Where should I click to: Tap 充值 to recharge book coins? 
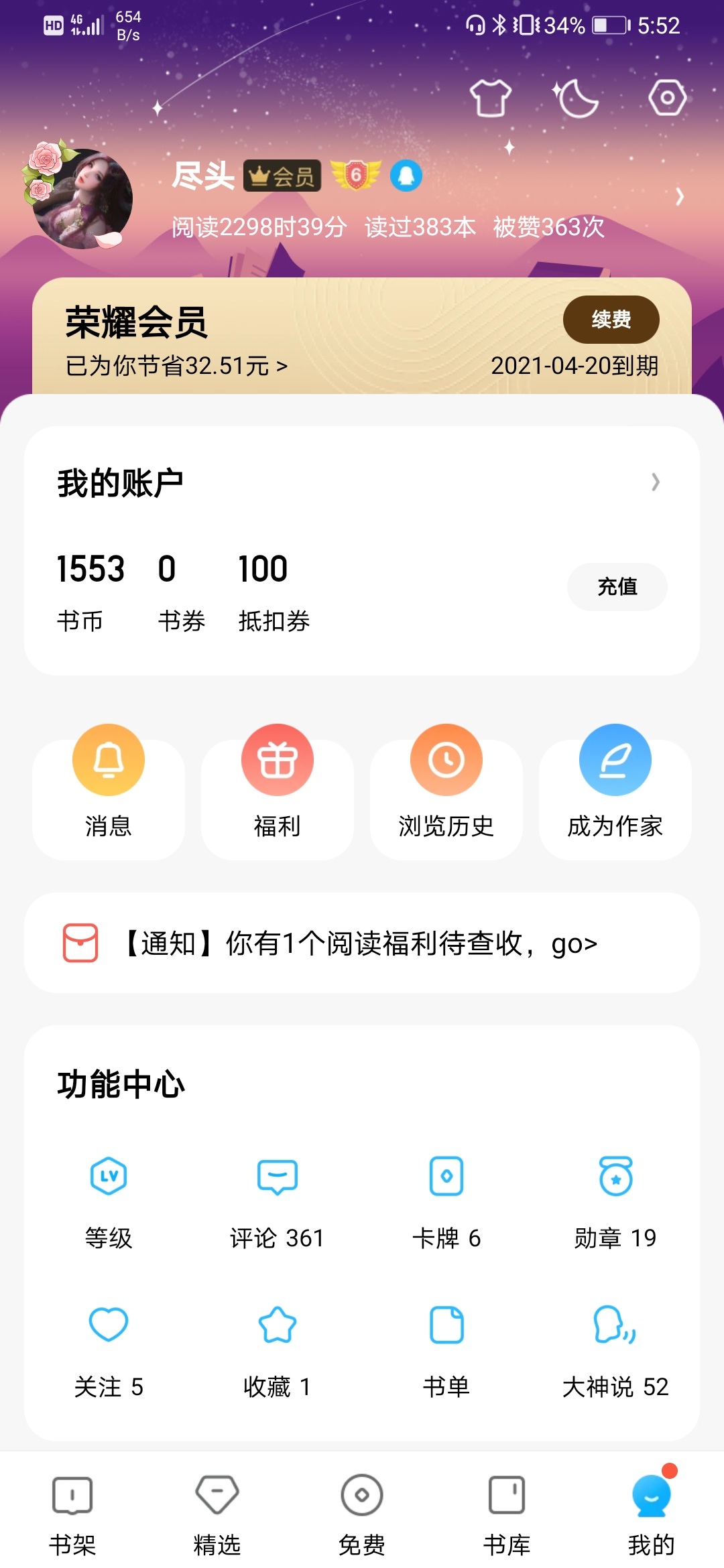pos(617,586)
